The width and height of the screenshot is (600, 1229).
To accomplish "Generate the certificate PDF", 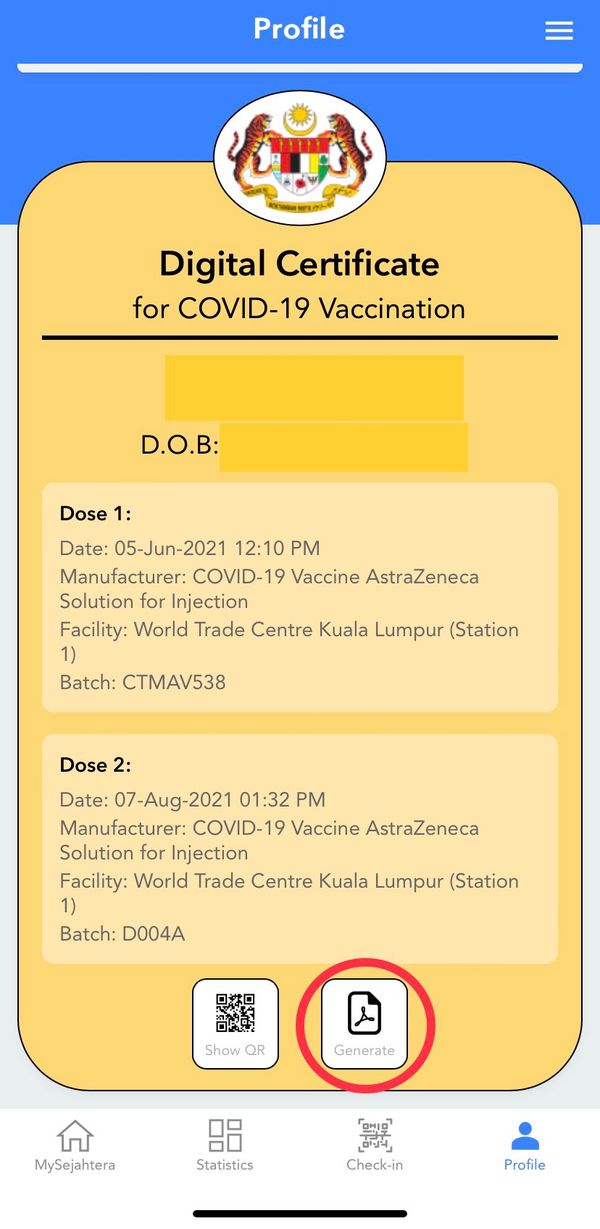I will 364,1023.
